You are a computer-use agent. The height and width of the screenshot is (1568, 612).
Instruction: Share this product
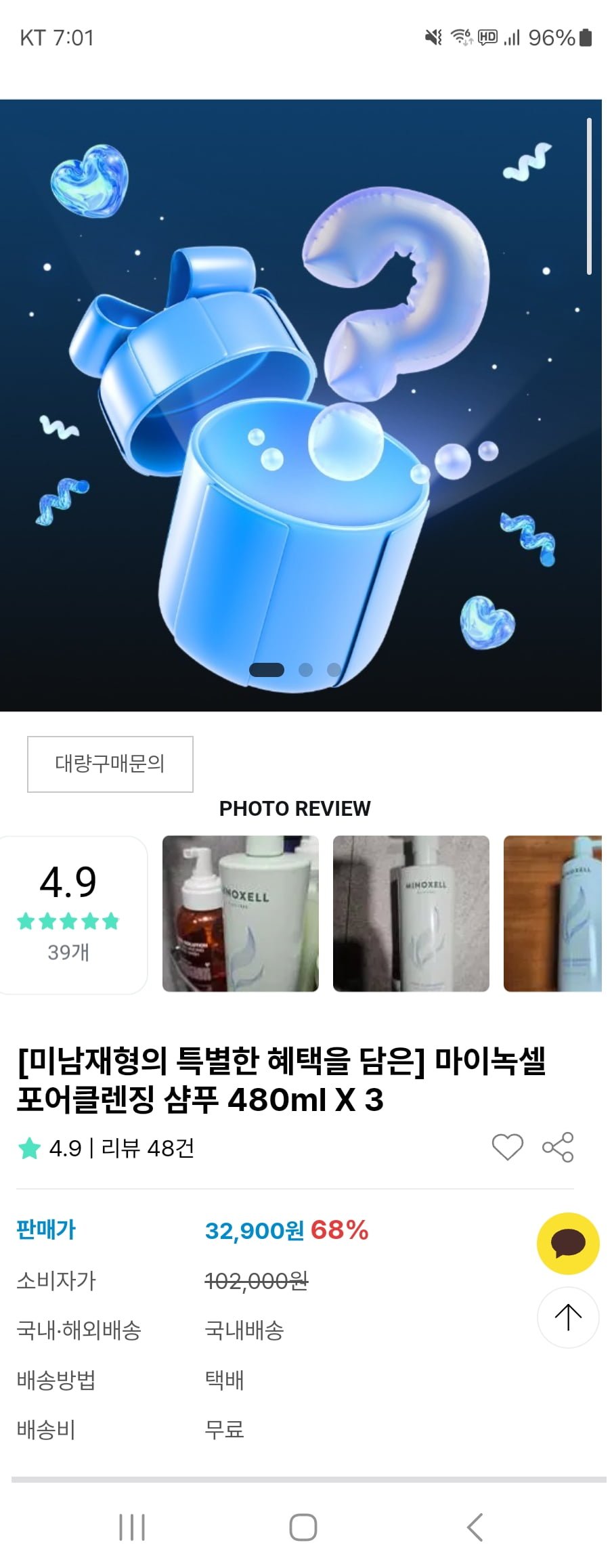558,1147
